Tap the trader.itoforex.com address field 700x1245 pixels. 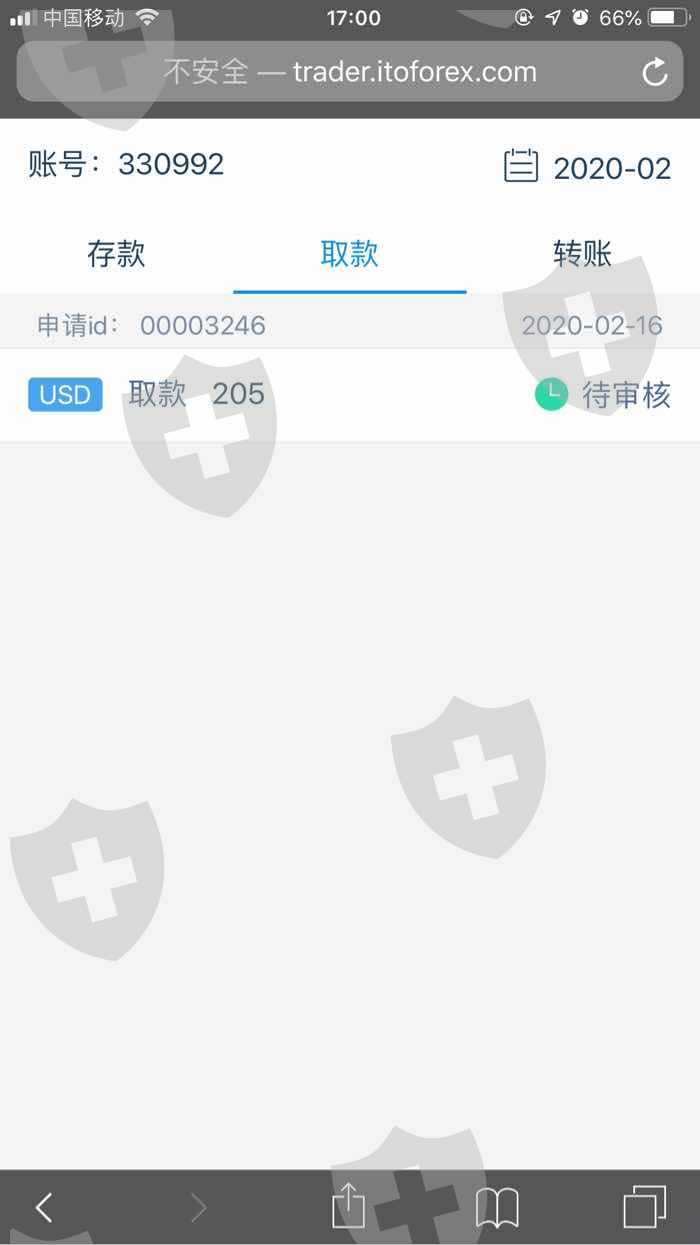[x=350, y=72]
